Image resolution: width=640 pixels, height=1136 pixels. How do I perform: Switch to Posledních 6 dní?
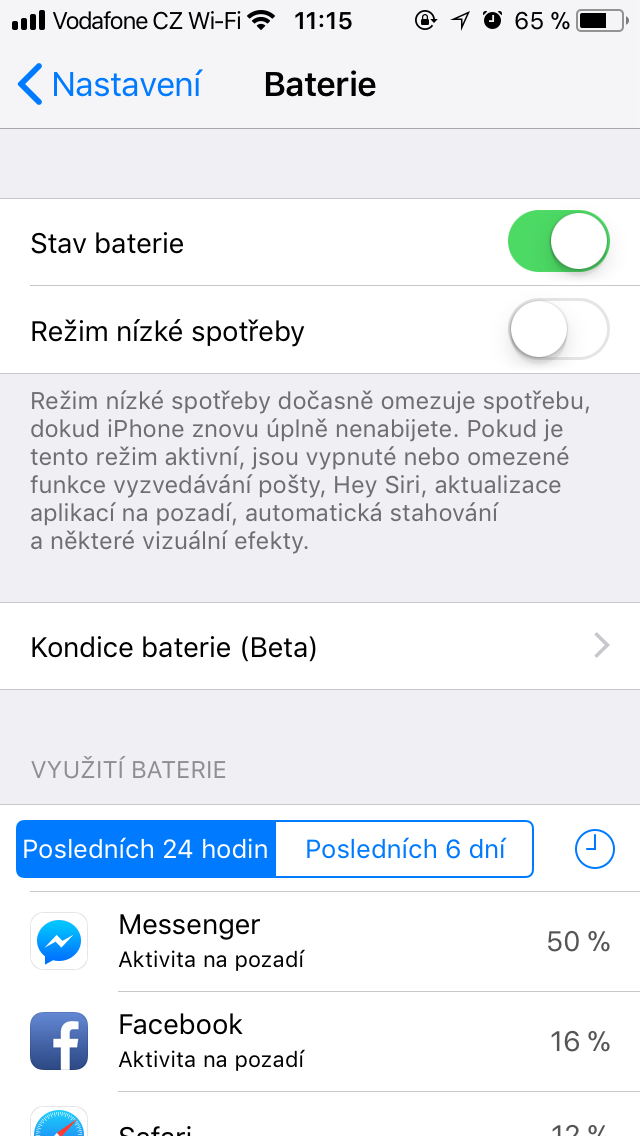pos(404,848)
